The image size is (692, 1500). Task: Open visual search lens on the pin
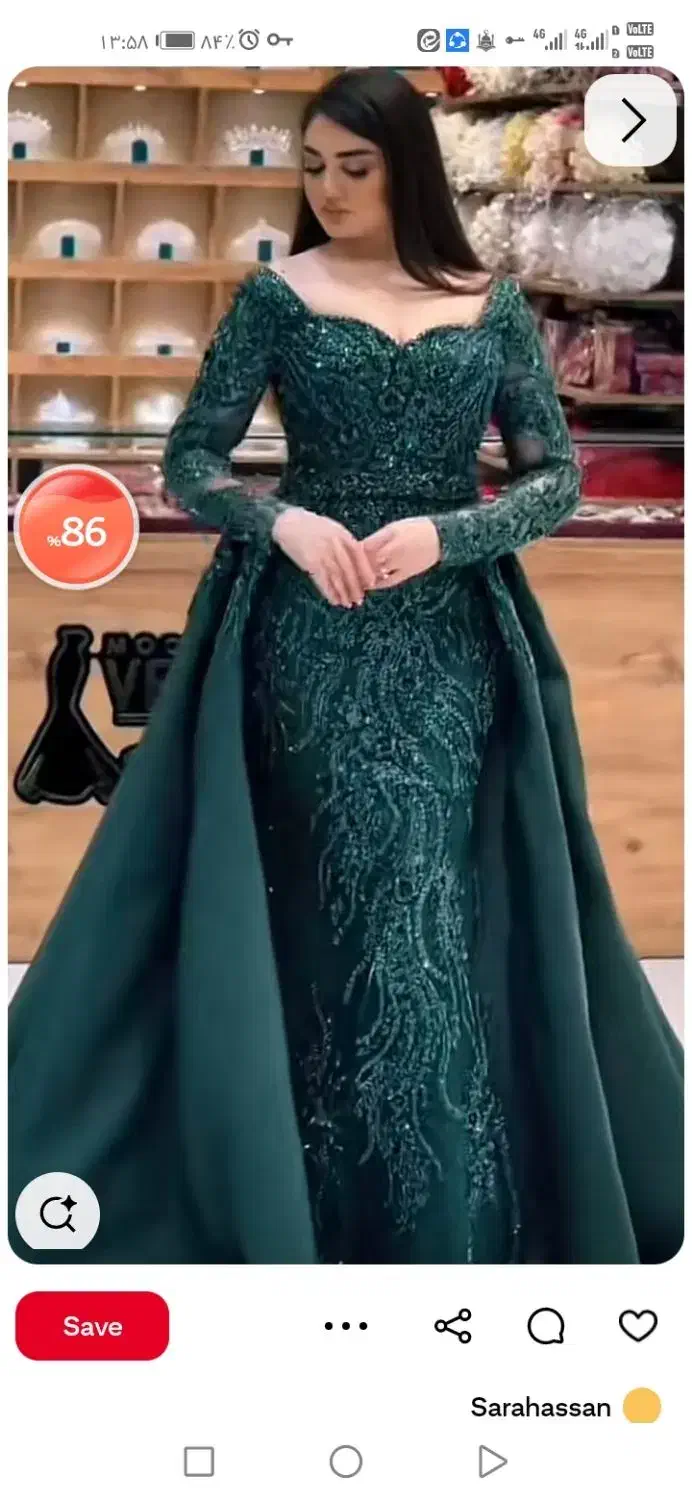pos(57,1213)
